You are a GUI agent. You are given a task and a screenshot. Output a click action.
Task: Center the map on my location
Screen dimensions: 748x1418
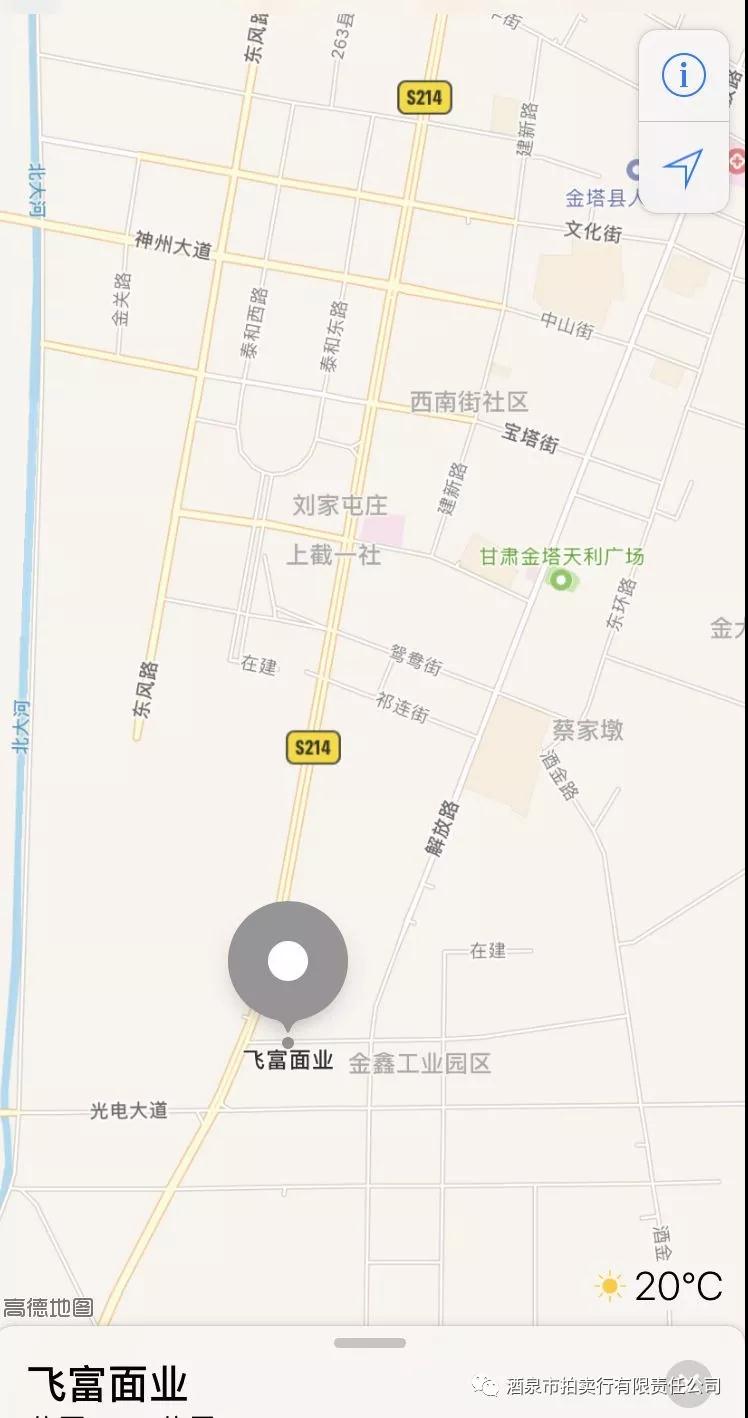[x=684, y=167]
